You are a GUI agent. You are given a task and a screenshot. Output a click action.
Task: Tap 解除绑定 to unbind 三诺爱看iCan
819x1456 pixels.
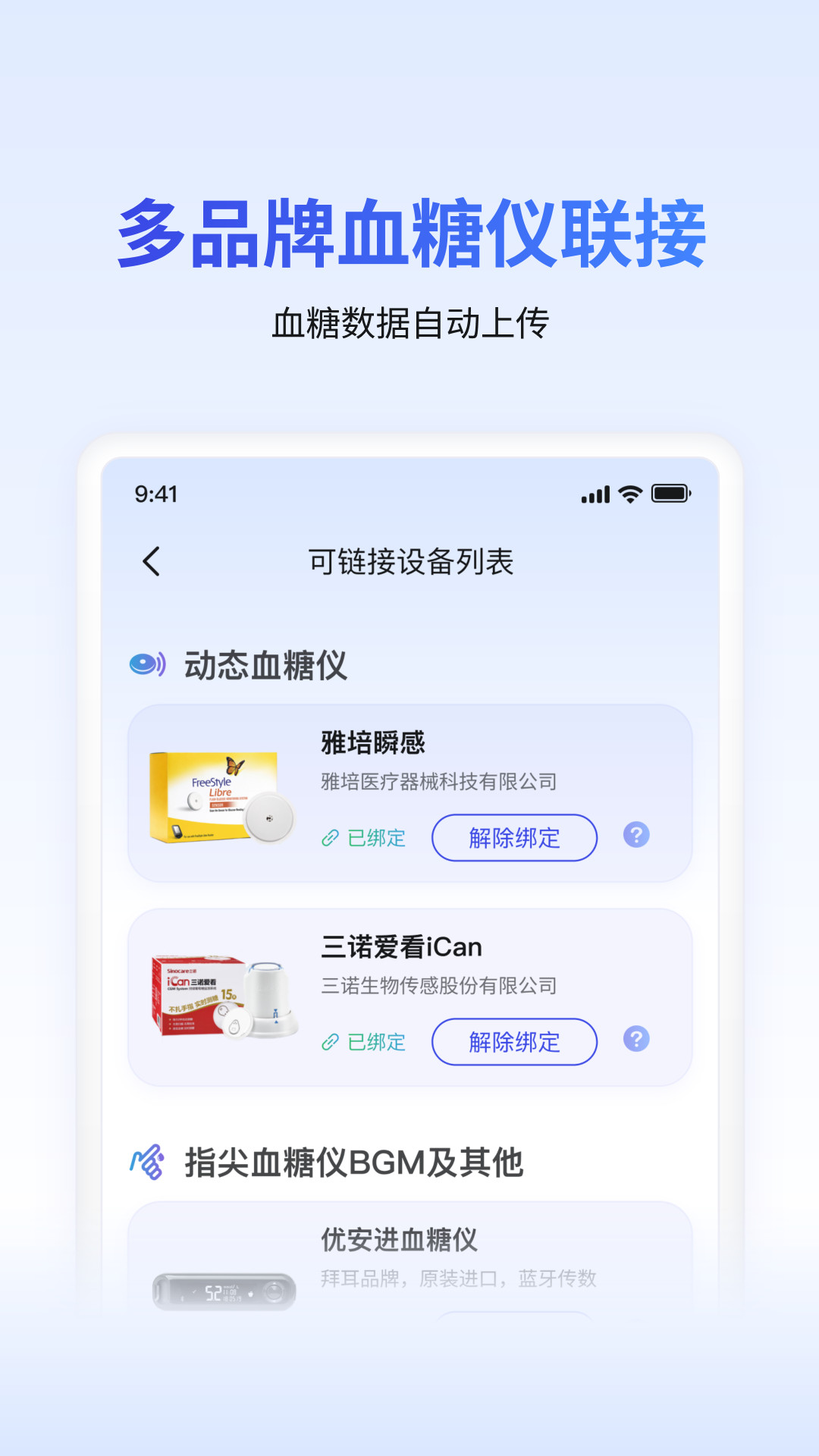(514, 1042)
